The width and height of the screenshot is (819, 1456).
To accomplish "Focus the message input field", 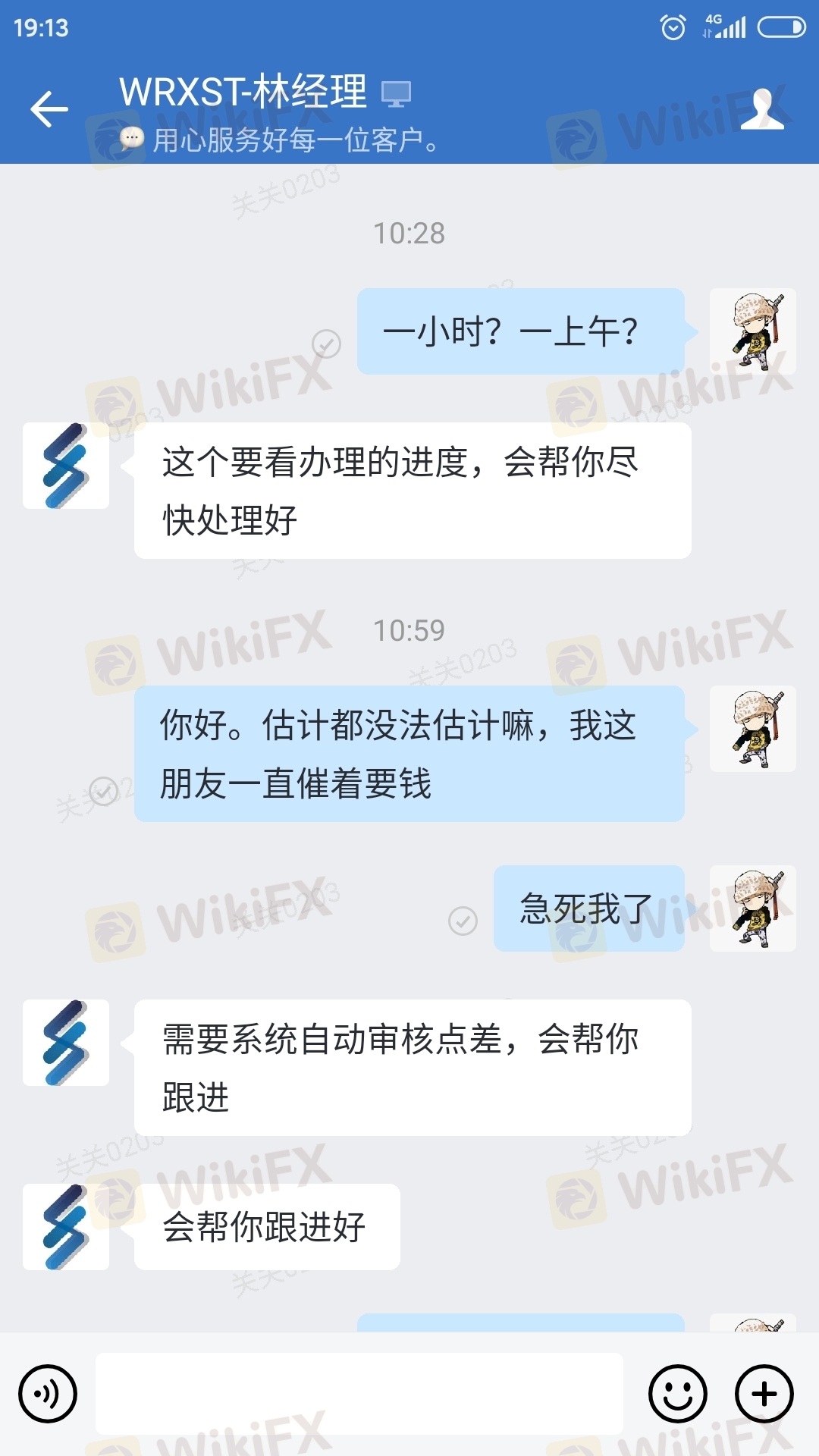I will coord(359,1394).
